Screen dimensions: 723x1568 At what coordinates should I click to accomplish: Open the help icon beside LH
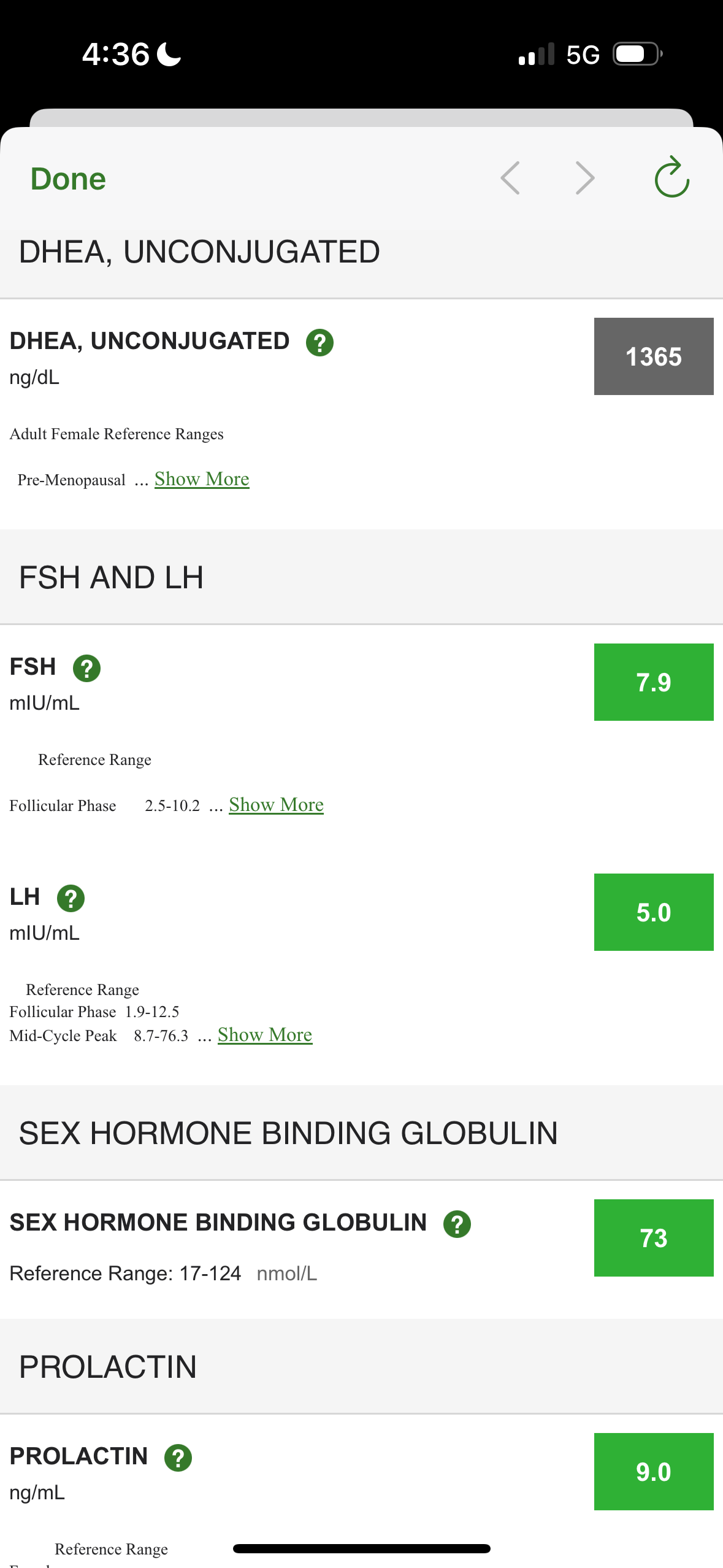[x=71, y=898]
